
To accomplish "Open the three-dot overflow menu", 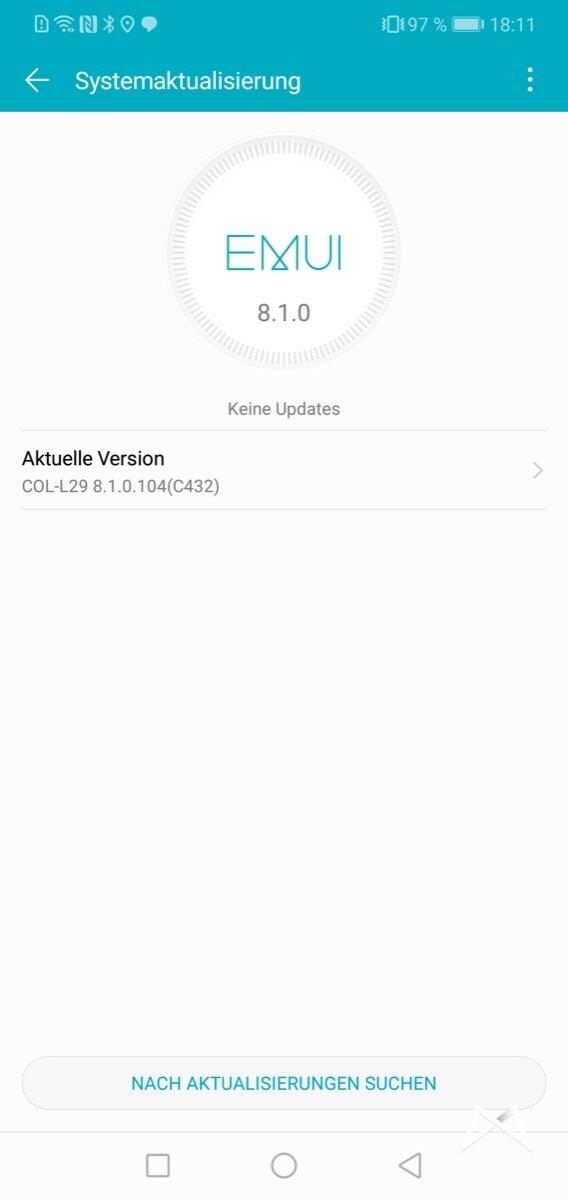I will point(530,80).
